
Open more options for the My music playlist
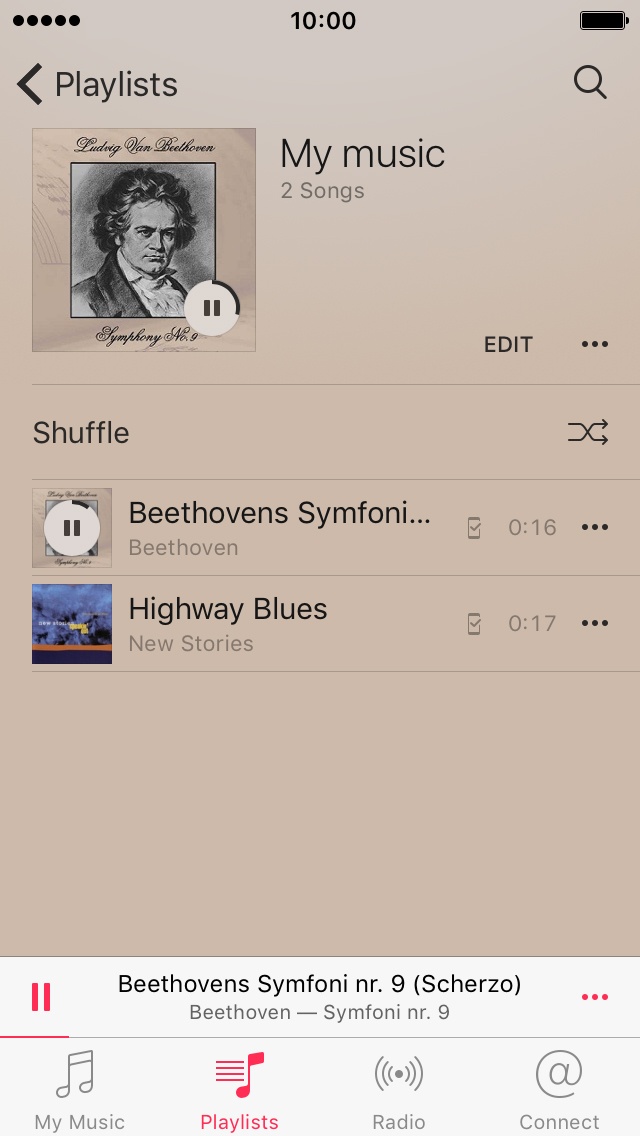pos(595,344)
